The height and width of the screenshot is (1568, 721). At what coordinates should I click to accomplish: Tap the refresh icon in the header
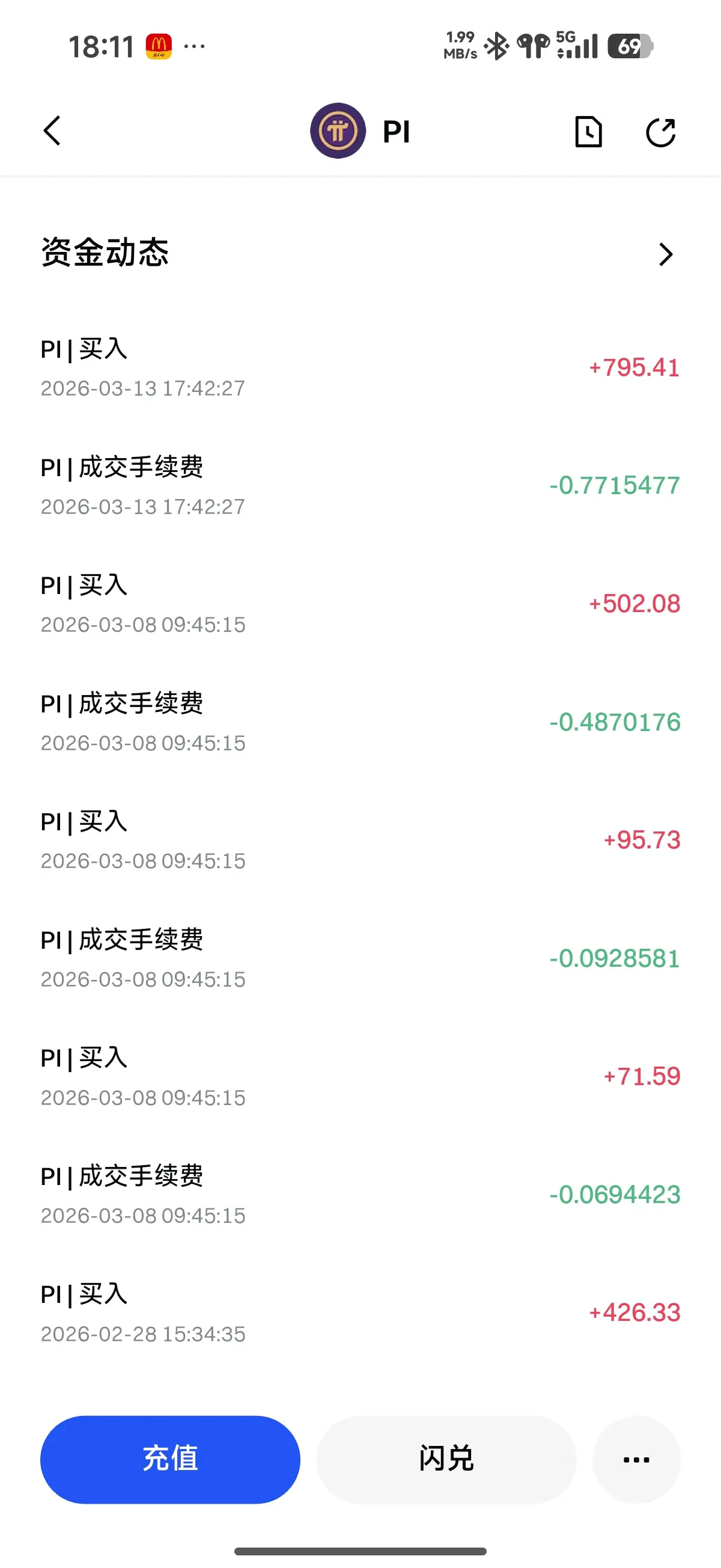660,132
